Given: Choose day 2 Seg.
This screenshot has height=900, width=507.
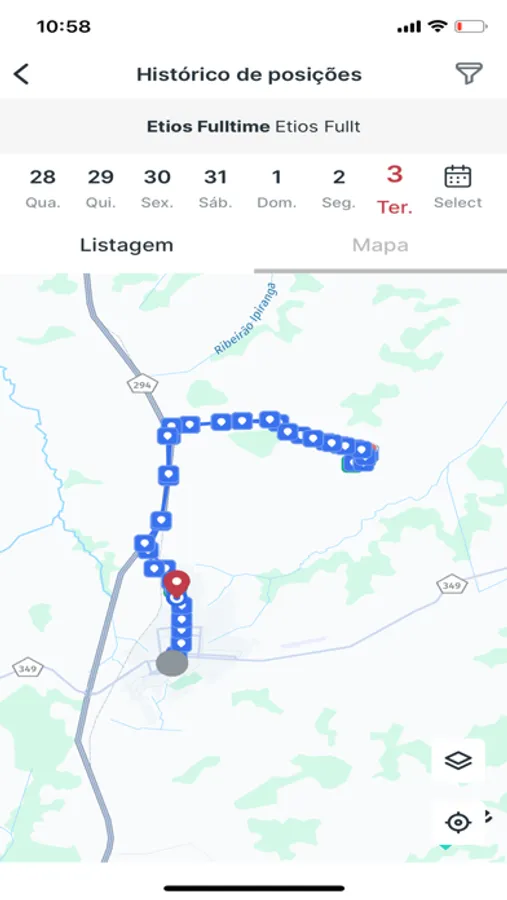Looking at the screenshot, I should (339, 188).
